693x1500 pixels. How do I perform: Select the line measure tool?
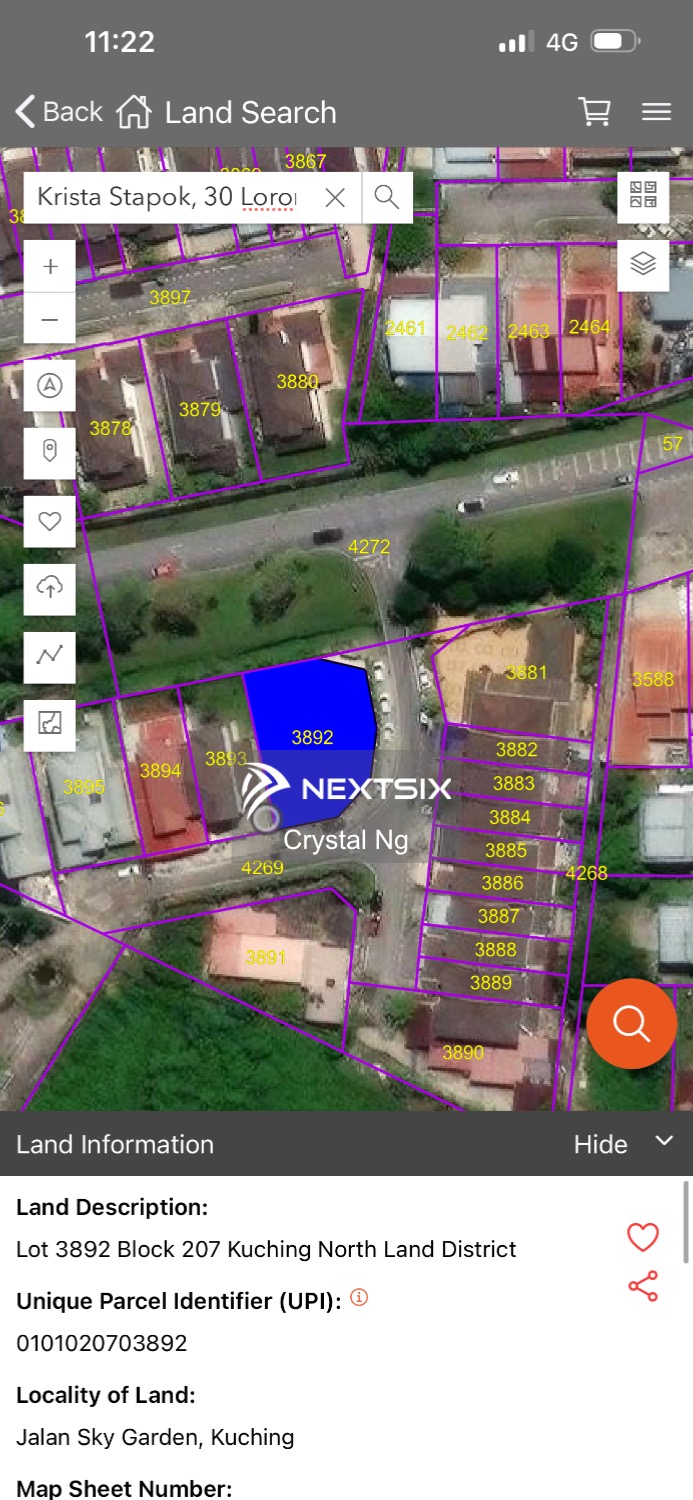[50, 655]
